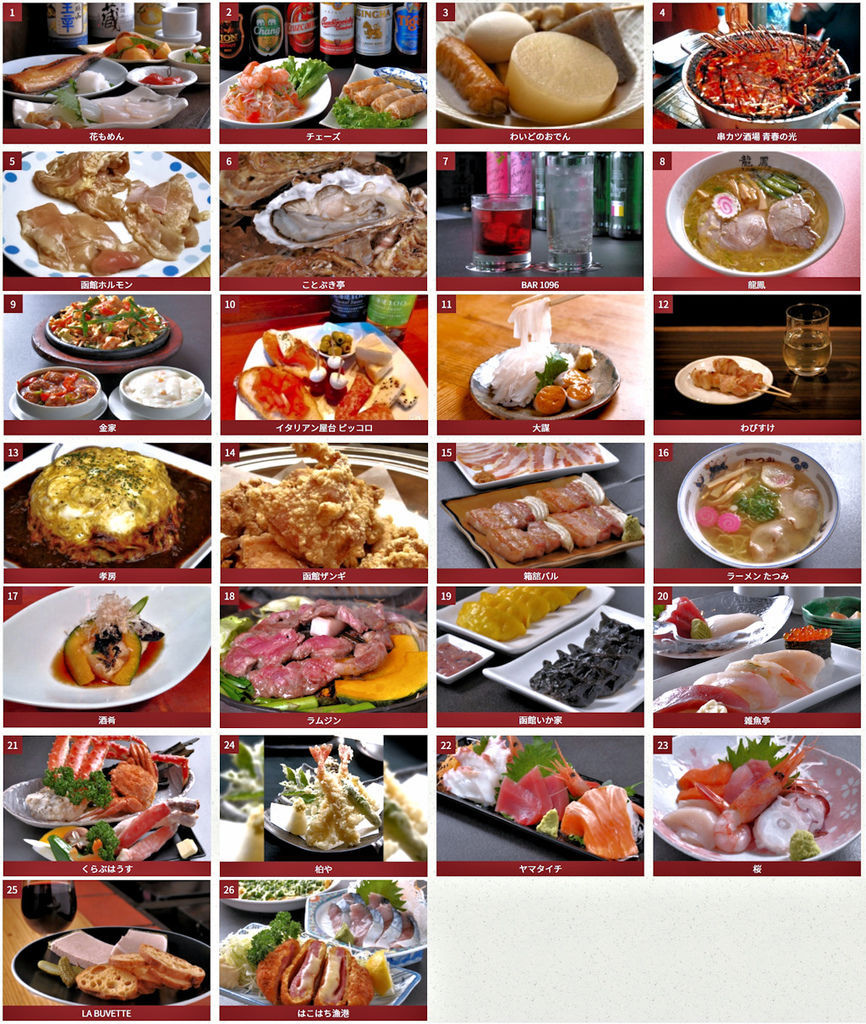Image resolution: width=866 pixels, height=1024 pixels.
Task: Open the くらぶはうす crab tile
Action: pyautogui.click(x=106, y=799)
